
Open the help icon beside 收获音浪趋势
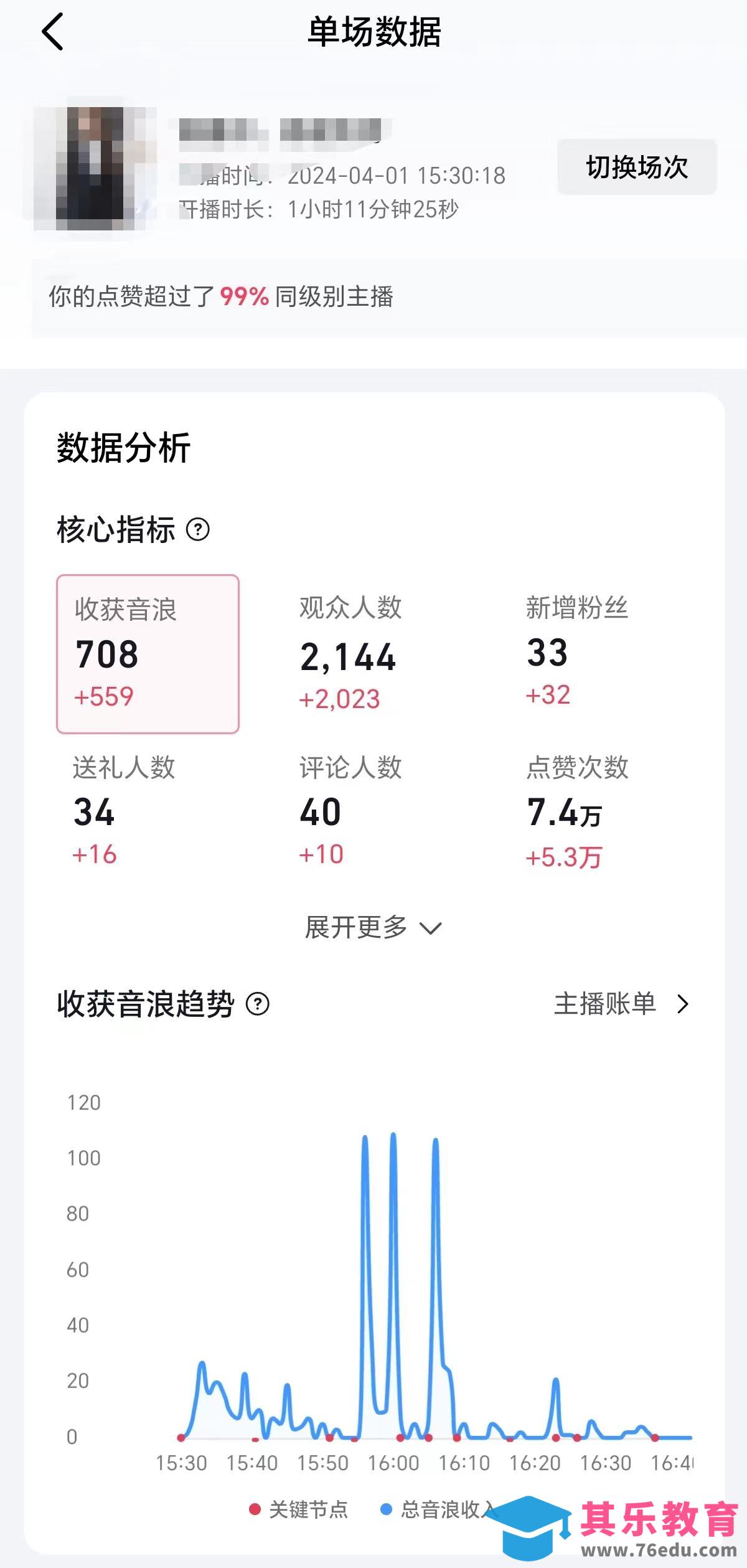[258, 1004]
